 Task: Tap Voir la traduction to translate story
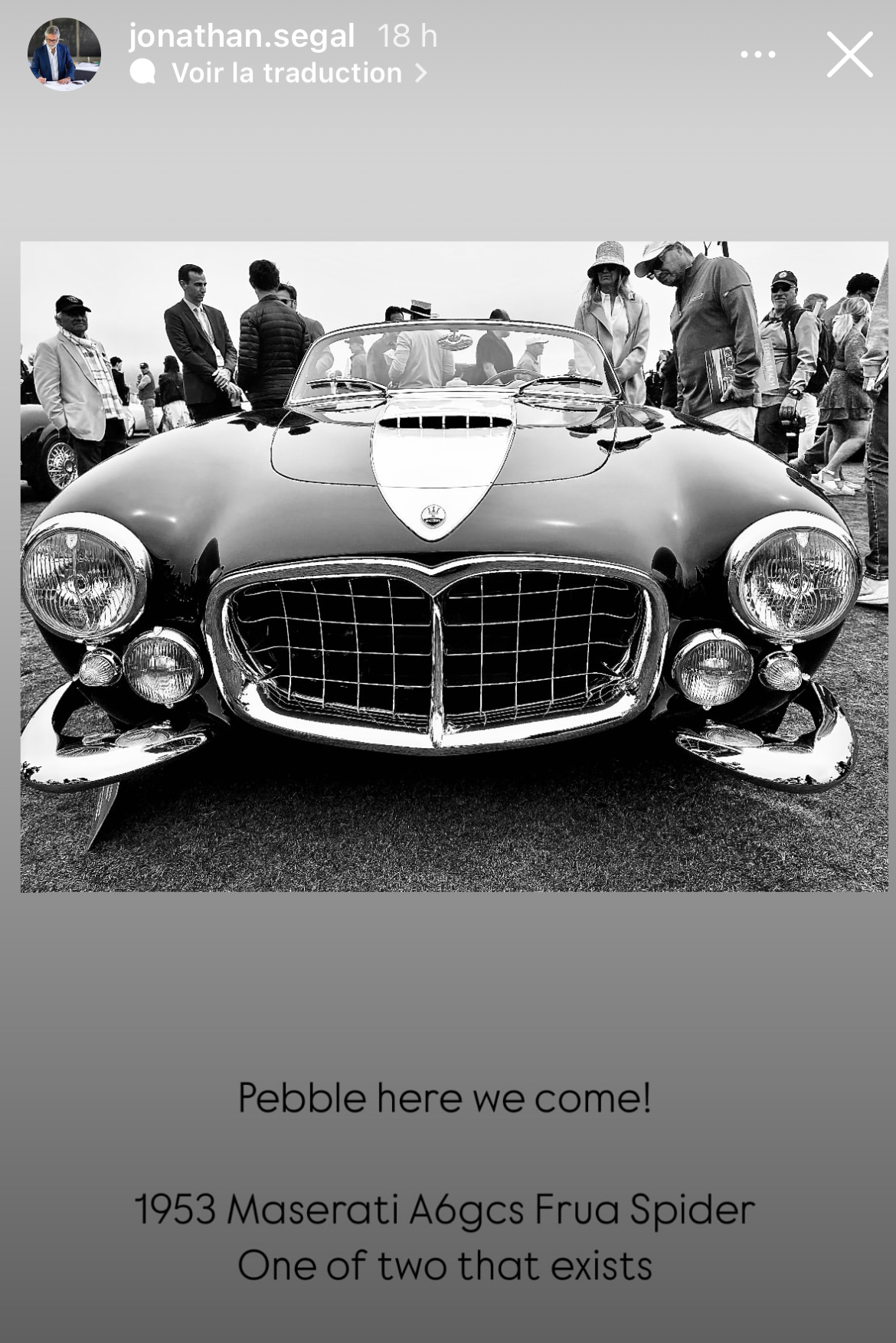click(x=286, y=74)
